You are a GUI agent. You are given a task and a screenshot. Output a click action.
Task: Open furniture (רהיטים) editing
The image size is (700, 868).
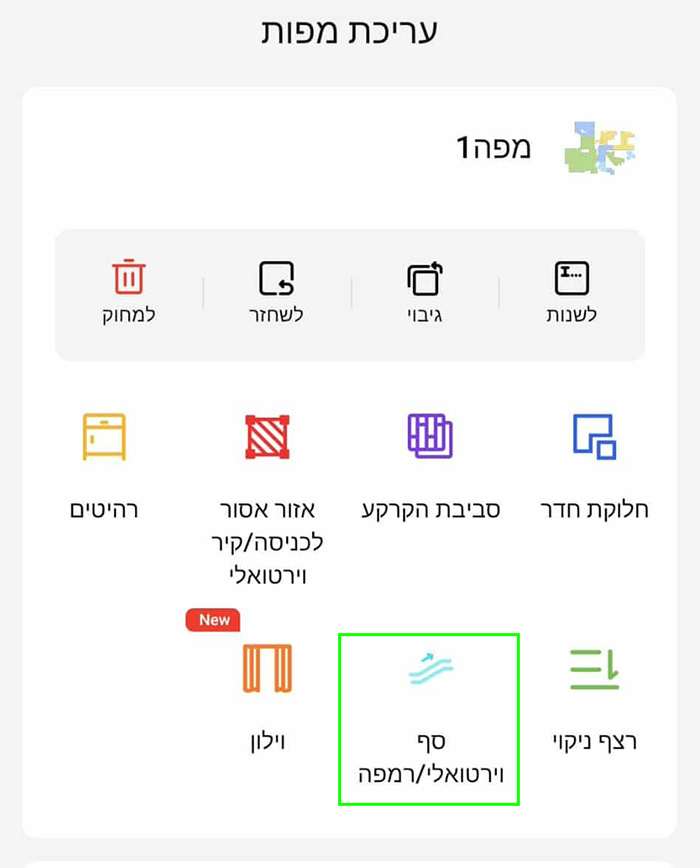click(x=104, y=465)
